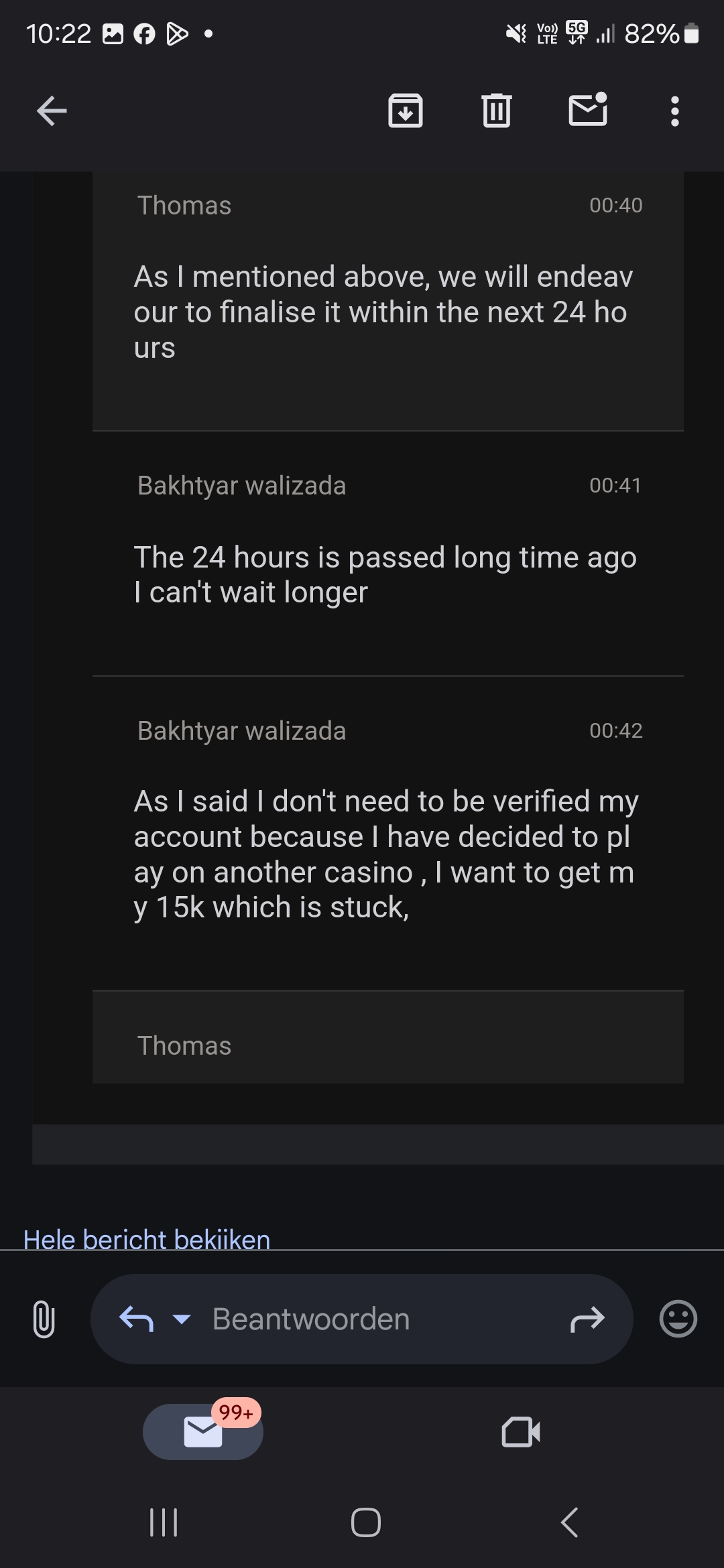The image size is (724, 1568).
Task: Delete this email with the trash icon
Action: point(496,111)
